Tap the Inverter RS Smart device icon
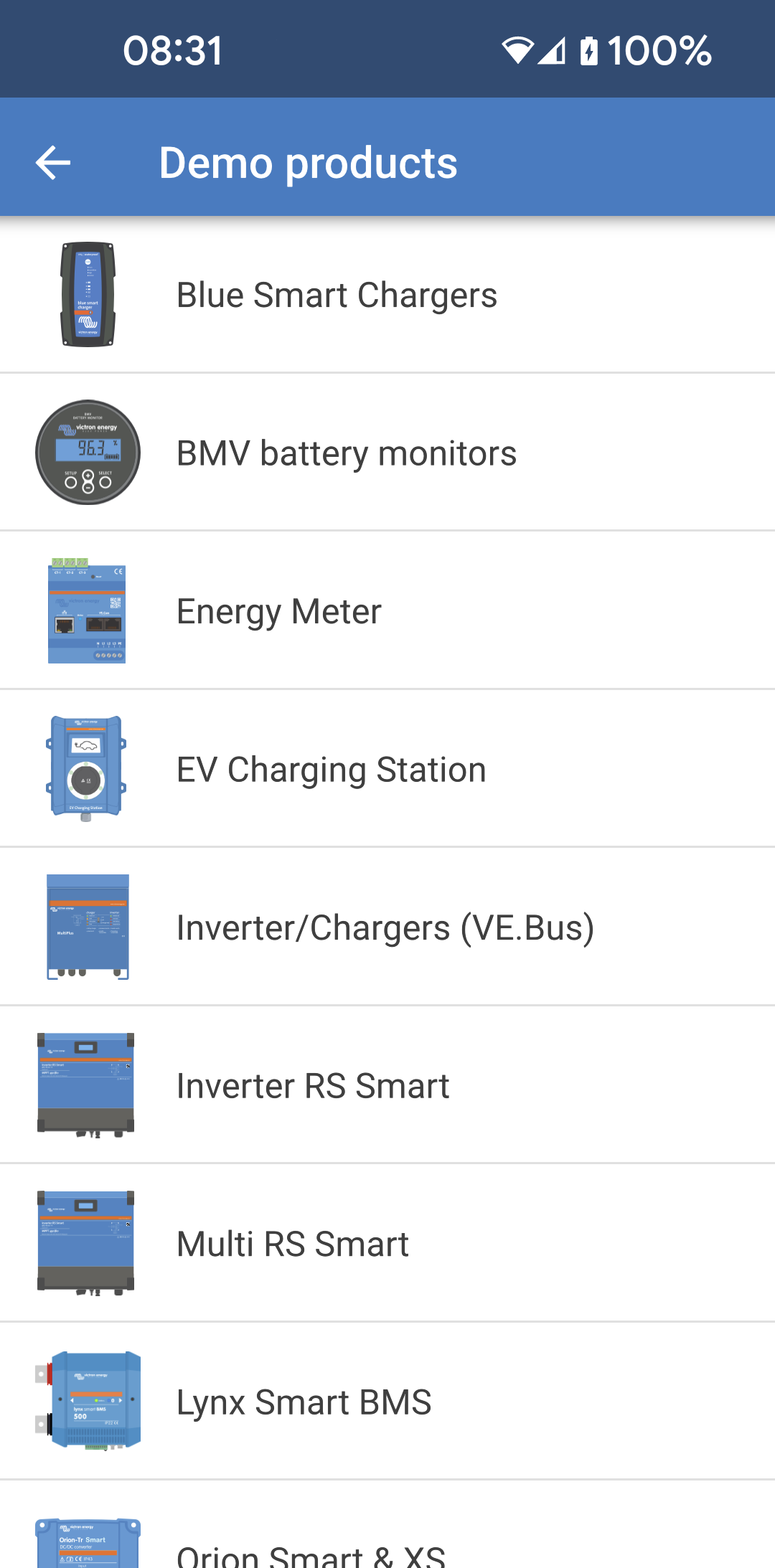 88,1085
